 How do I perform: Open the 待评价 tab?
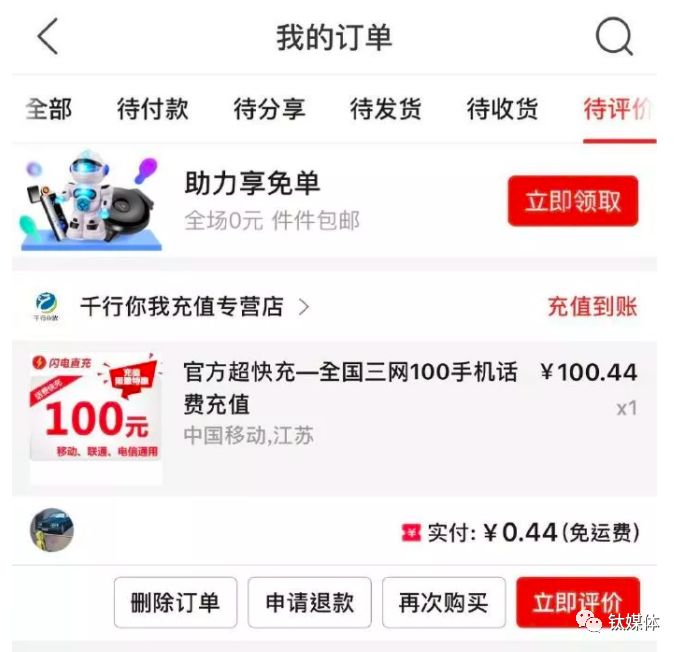616,109
